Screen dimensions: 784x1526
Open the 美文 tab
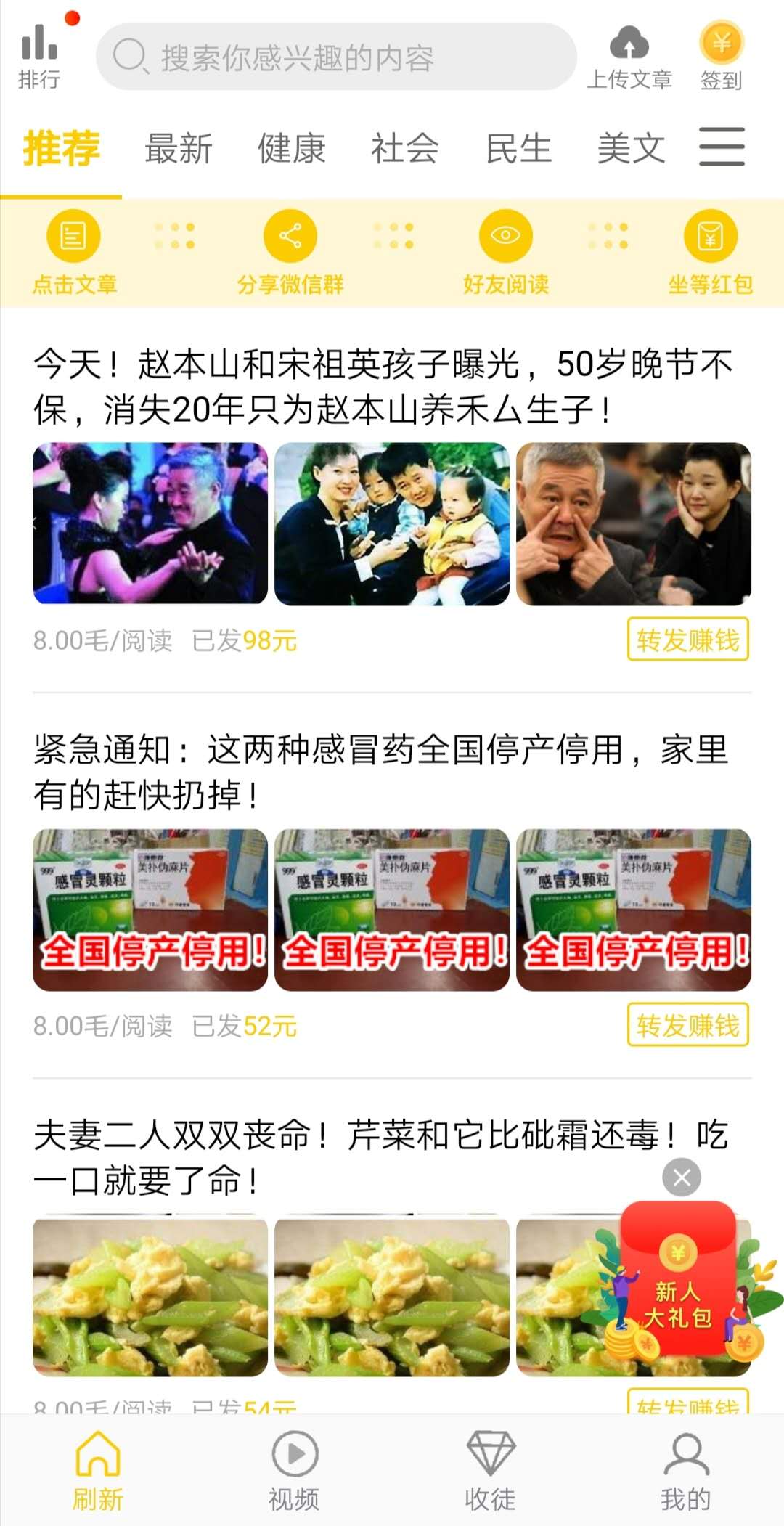(x=631, y=149)
